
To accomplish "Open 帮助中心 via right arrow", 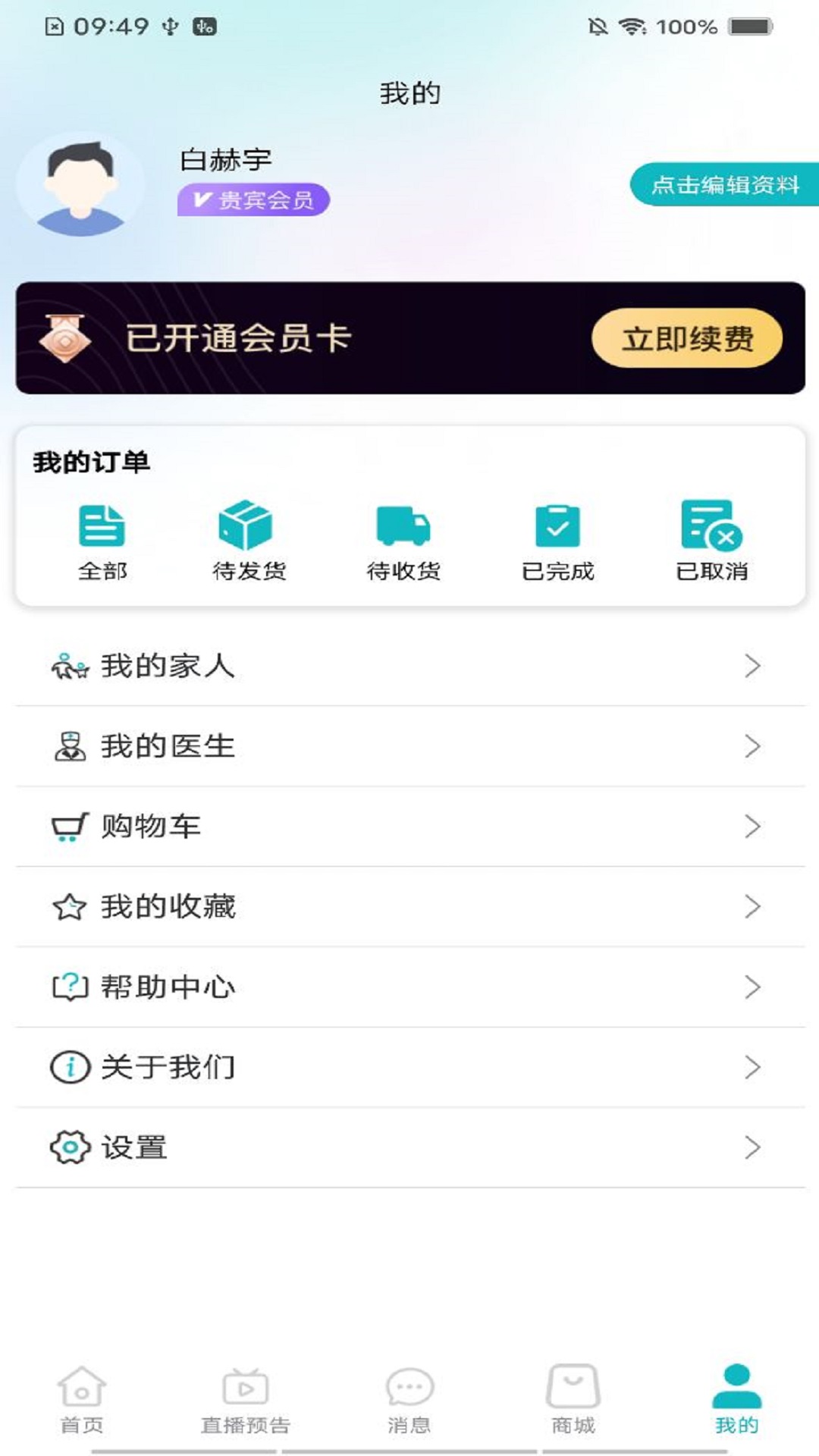I will click(x=752, y=987).
